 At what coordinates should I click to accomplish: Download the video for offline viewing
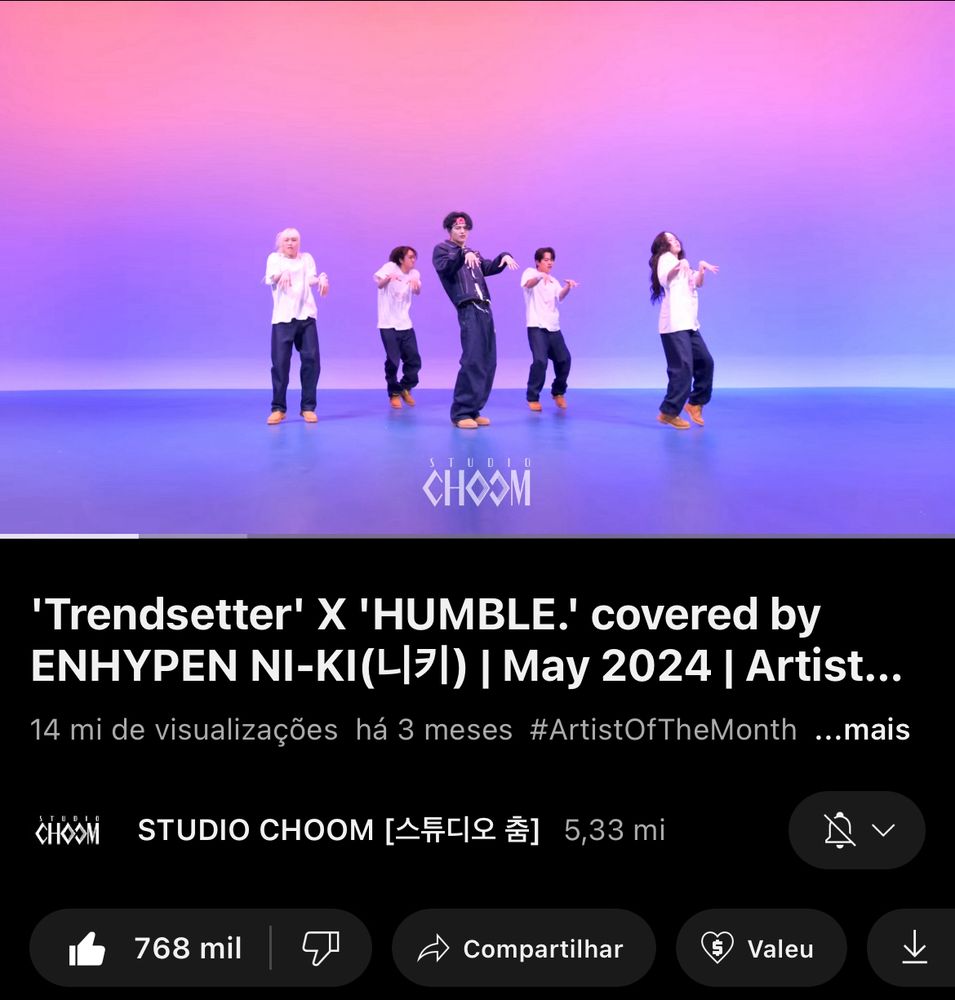(x=914, y=948)
